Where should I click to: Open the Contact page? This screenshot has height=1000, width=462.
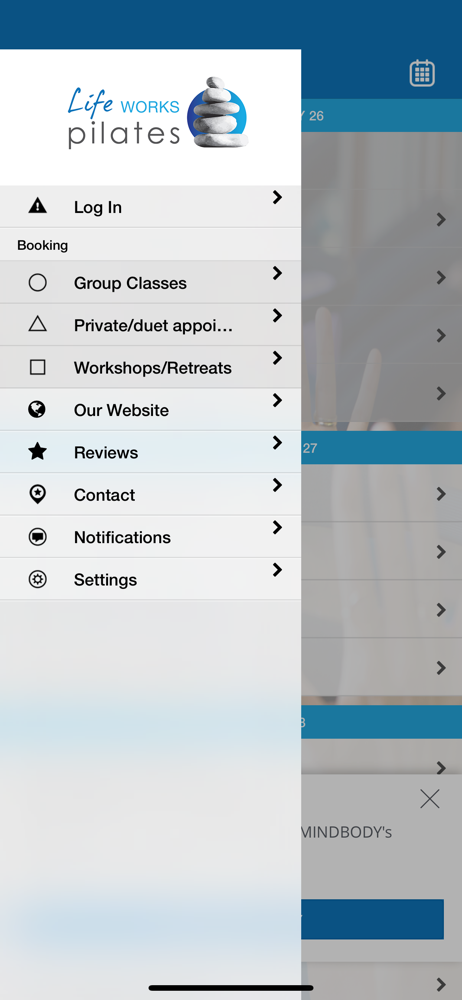coord(151,494)
